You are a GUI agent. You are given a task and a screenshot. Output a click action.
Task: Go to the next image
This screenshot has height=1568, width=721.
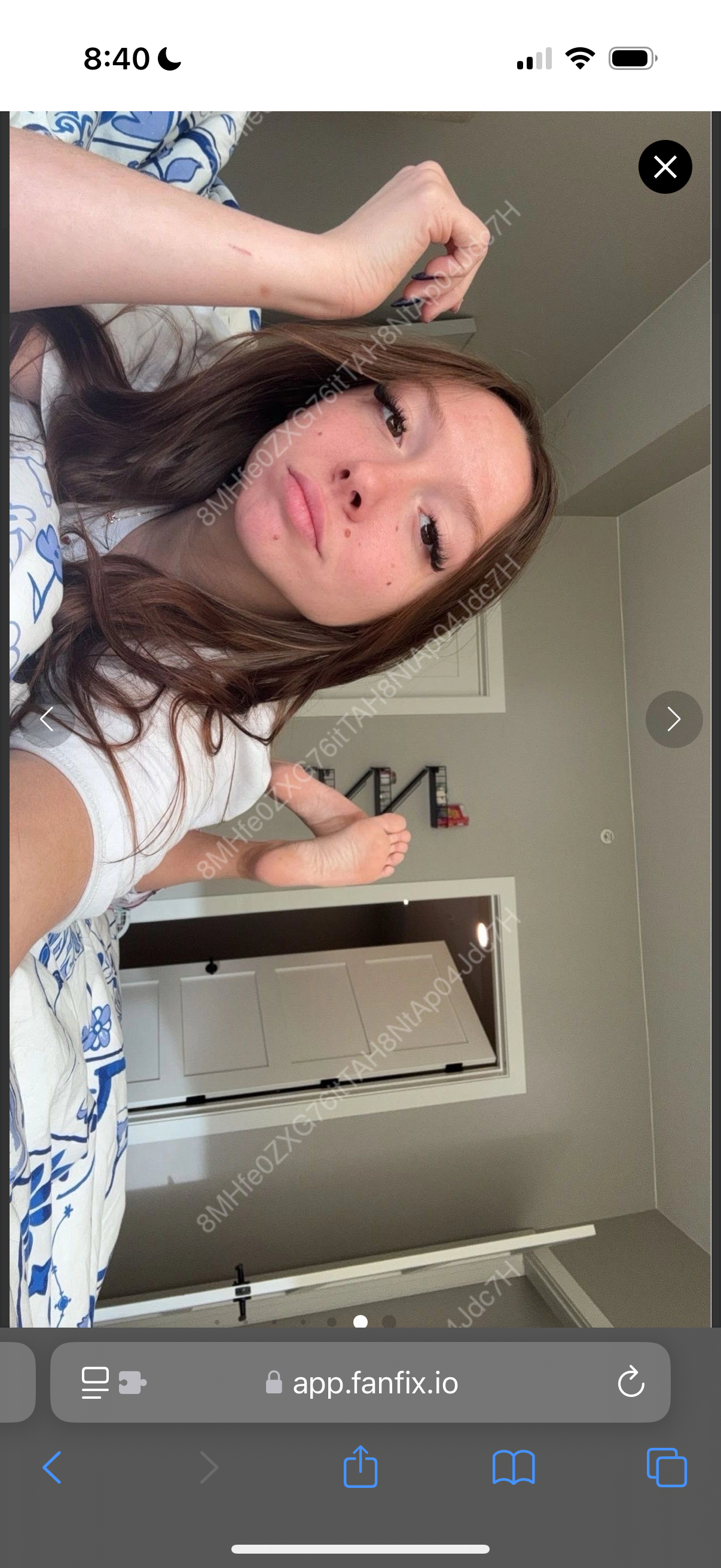click(x=674, y=719)
